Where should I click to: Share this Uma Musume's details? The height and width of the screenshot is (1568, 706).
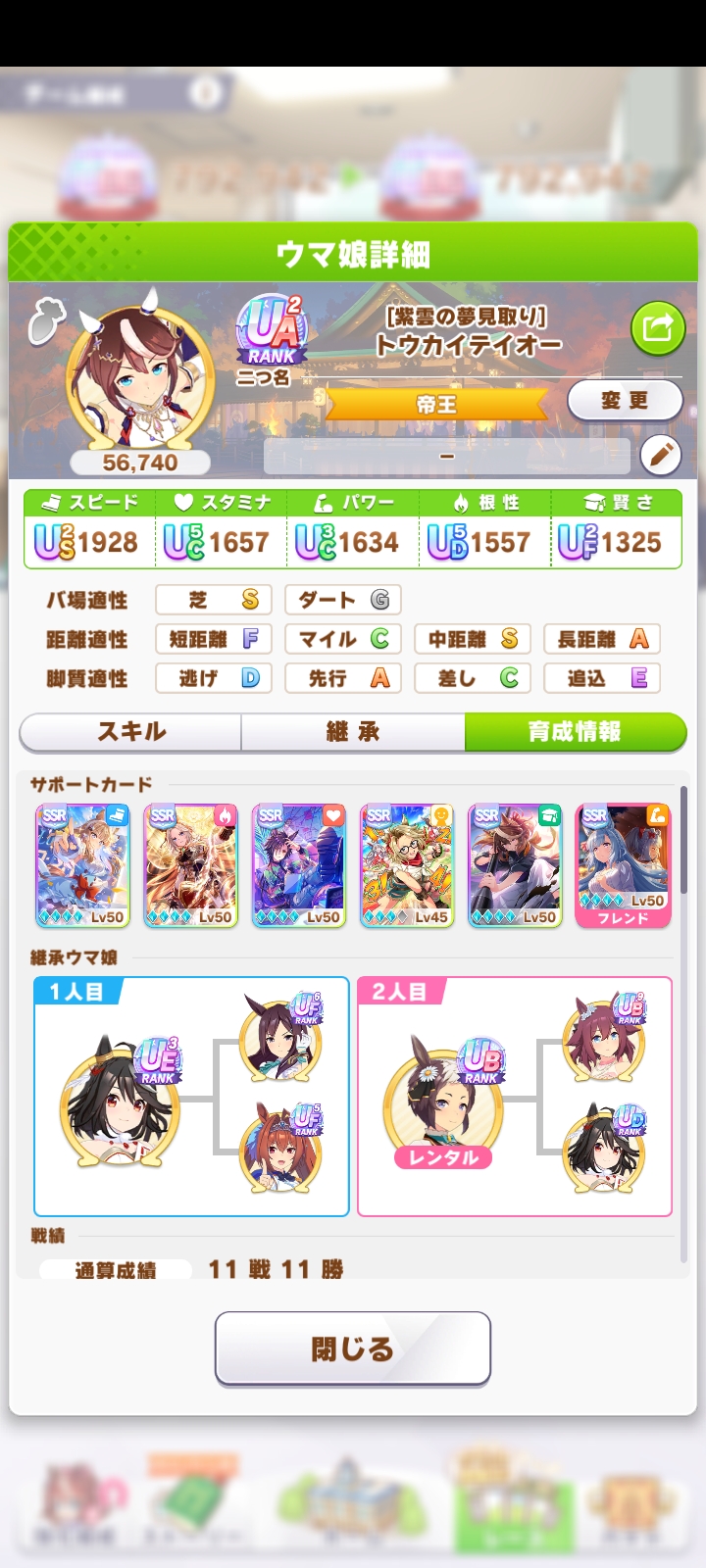click(x=658, y=327)
